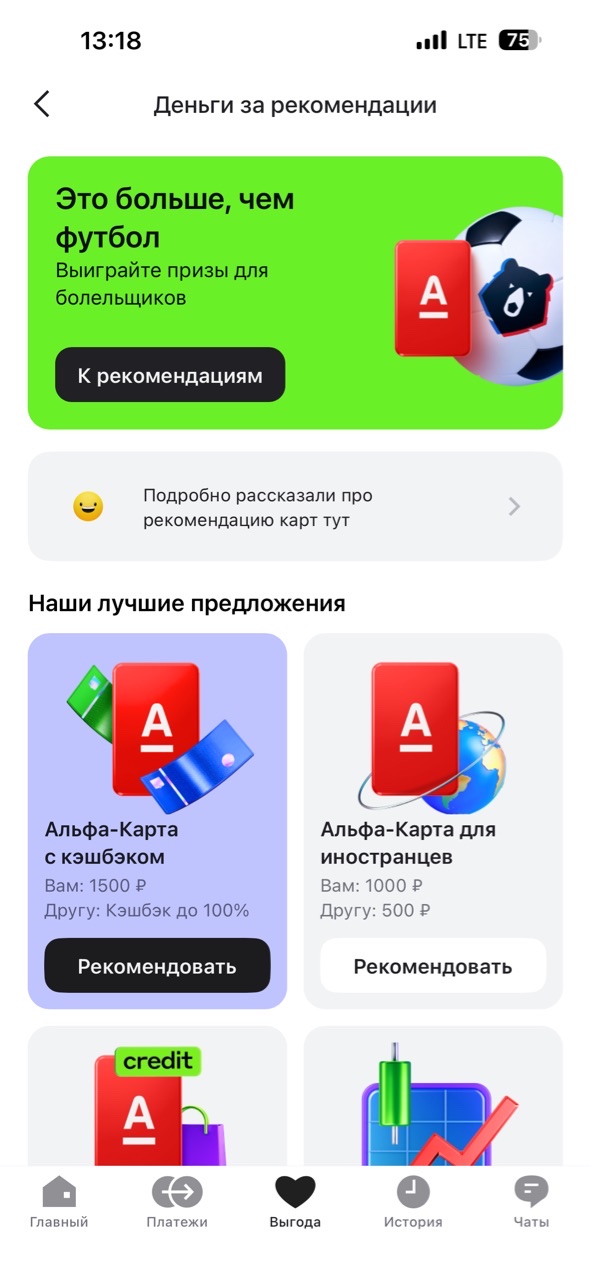The height and width of the screenshot is (1280, 591).
Task: Go back using the top-left arrow
Action: [x=42, y=104]
